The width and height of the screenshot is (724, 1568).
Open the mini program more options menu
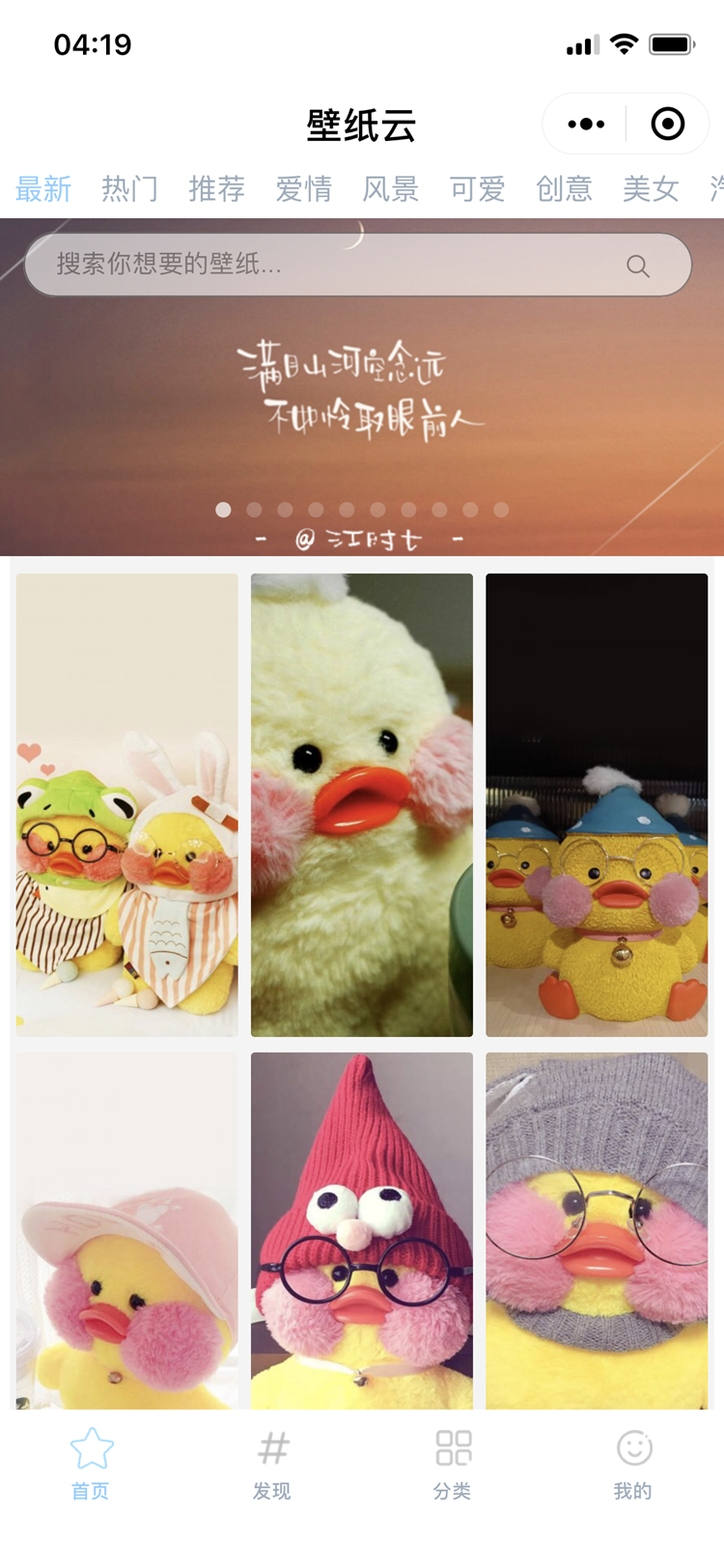click(x=586, y=125)
